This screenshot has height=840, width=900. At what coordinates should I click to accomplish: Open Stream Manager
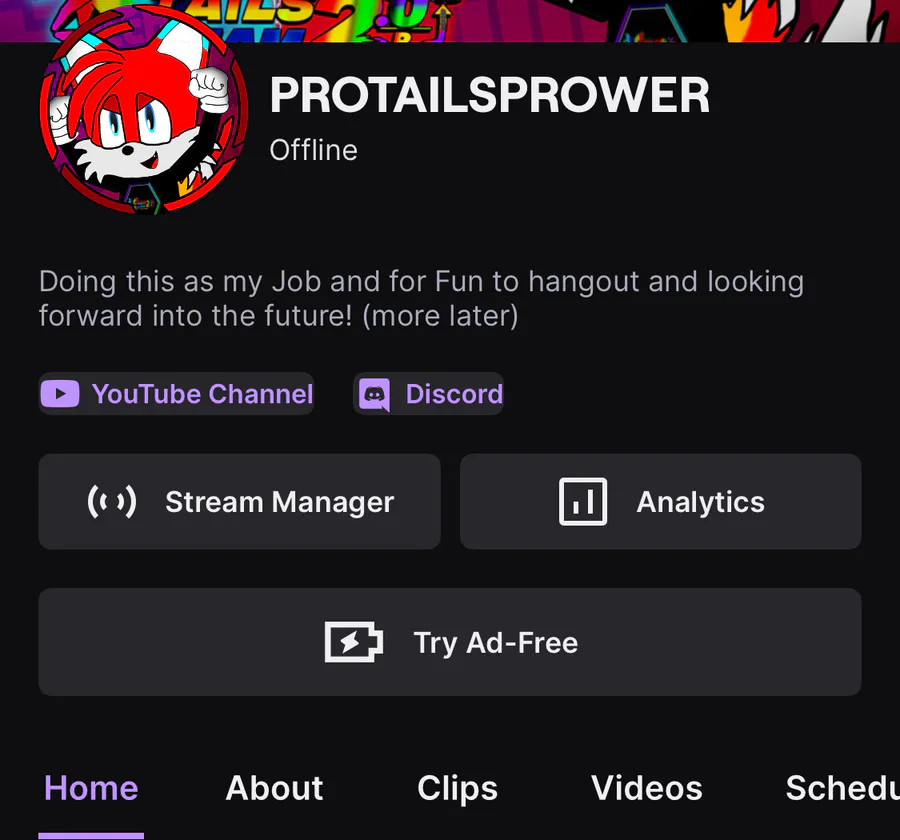(x=239, y=502)
